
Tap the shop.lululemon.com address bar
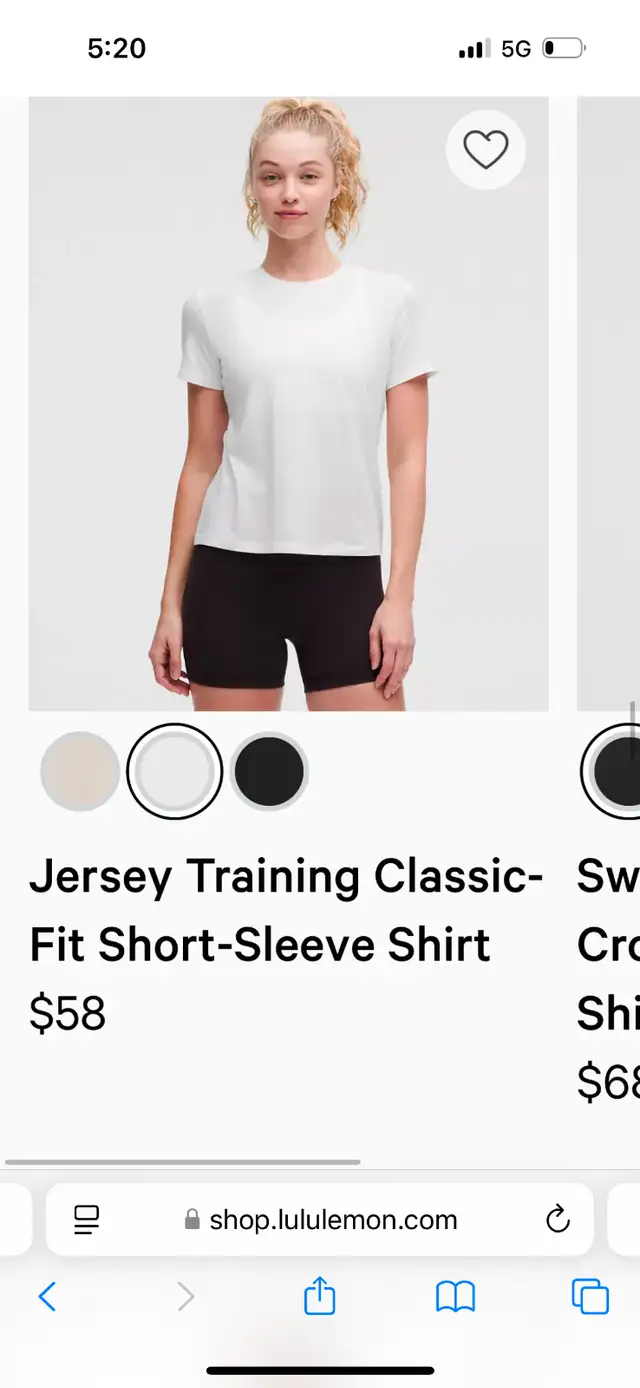[320, 1219]
